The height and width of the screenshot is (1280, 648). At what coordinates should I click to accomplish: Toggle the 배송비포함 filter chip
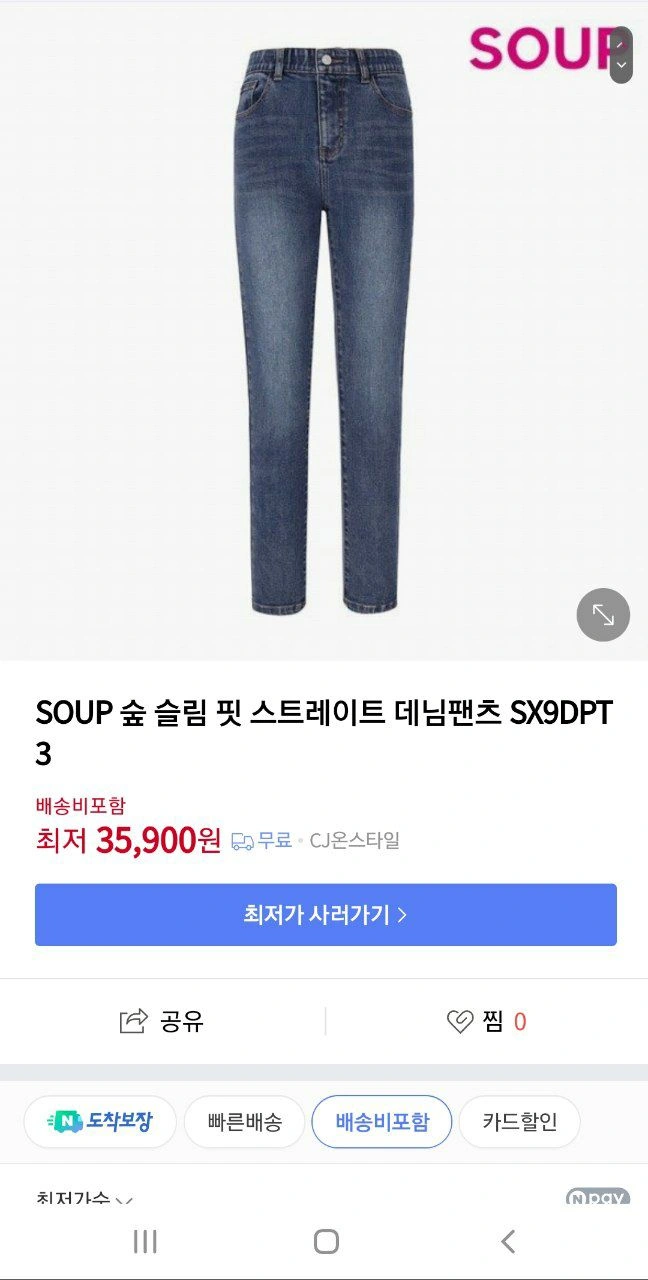[x=382, y=1121]
